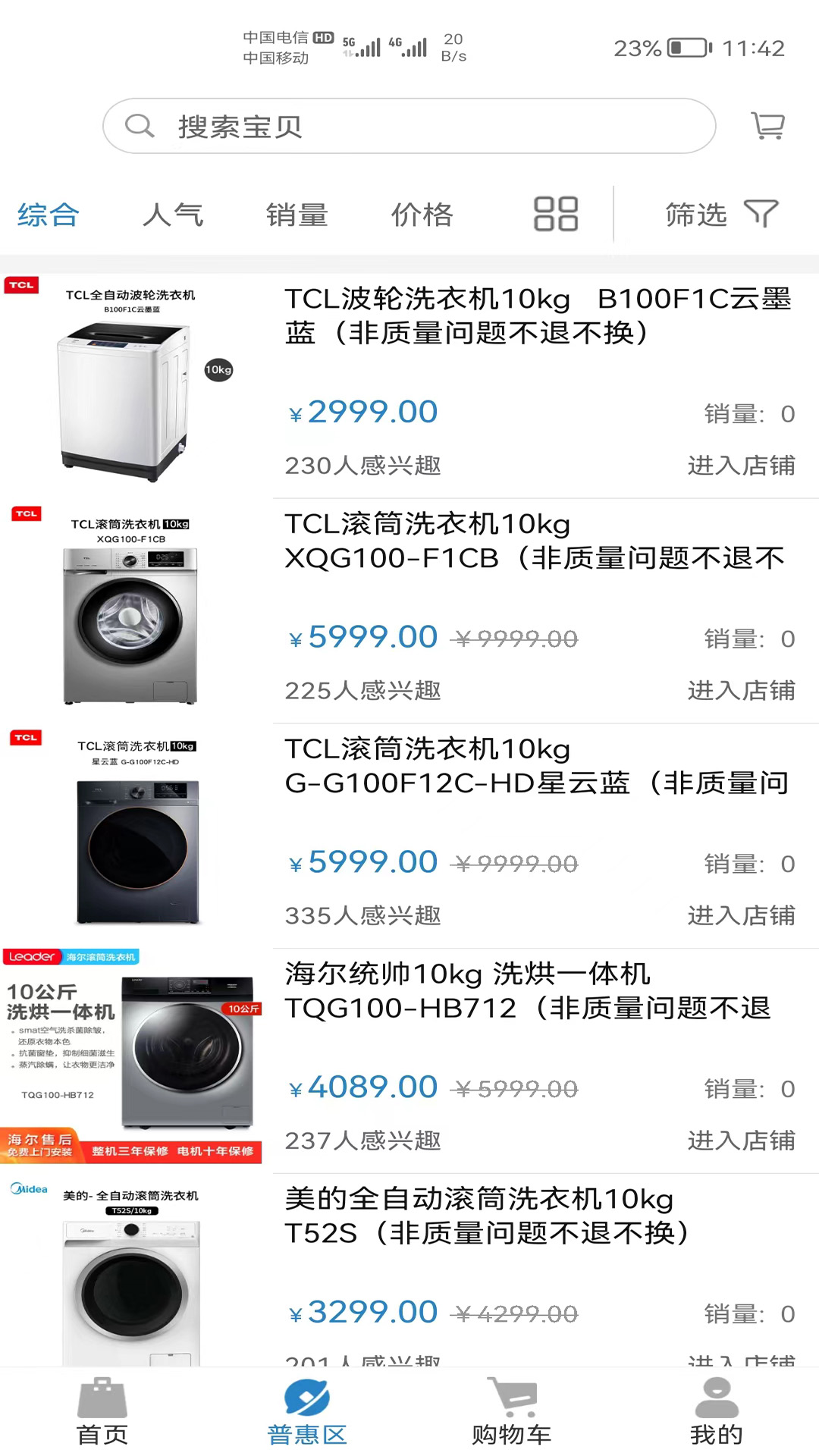Switch to the 销量 sort tab
The width and height of the screenshot is (819, 1456).
(x=297, y=215)
